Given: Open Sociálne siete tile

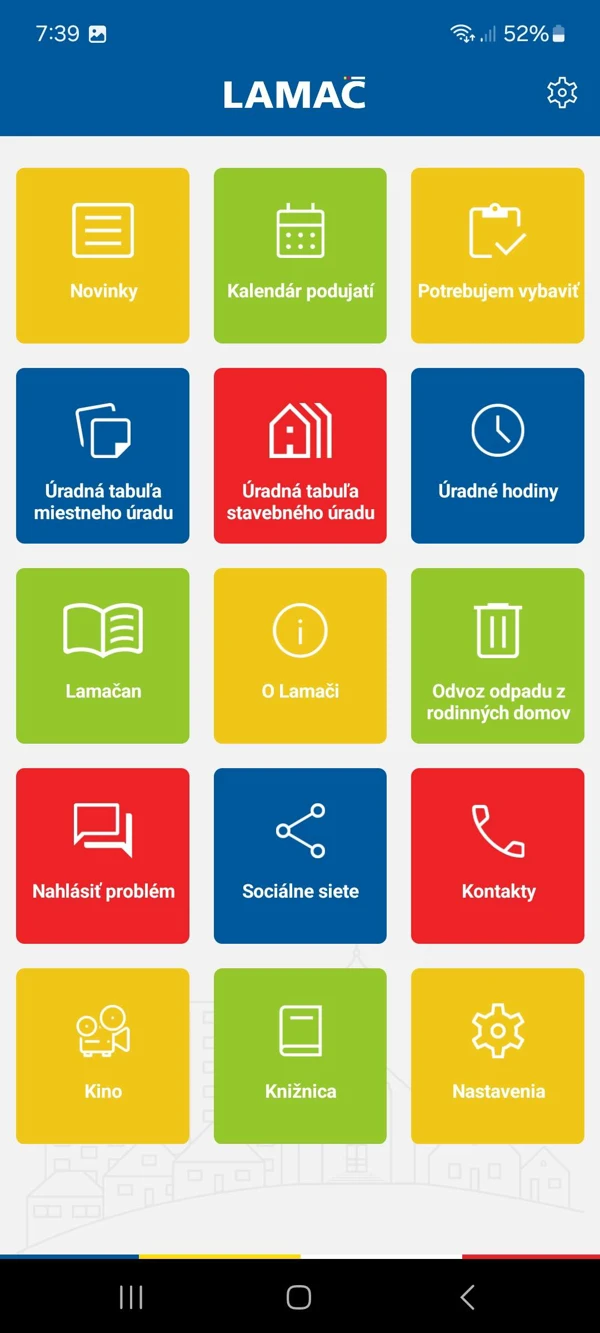Looking at the screenshot, I should coord(300,856).
